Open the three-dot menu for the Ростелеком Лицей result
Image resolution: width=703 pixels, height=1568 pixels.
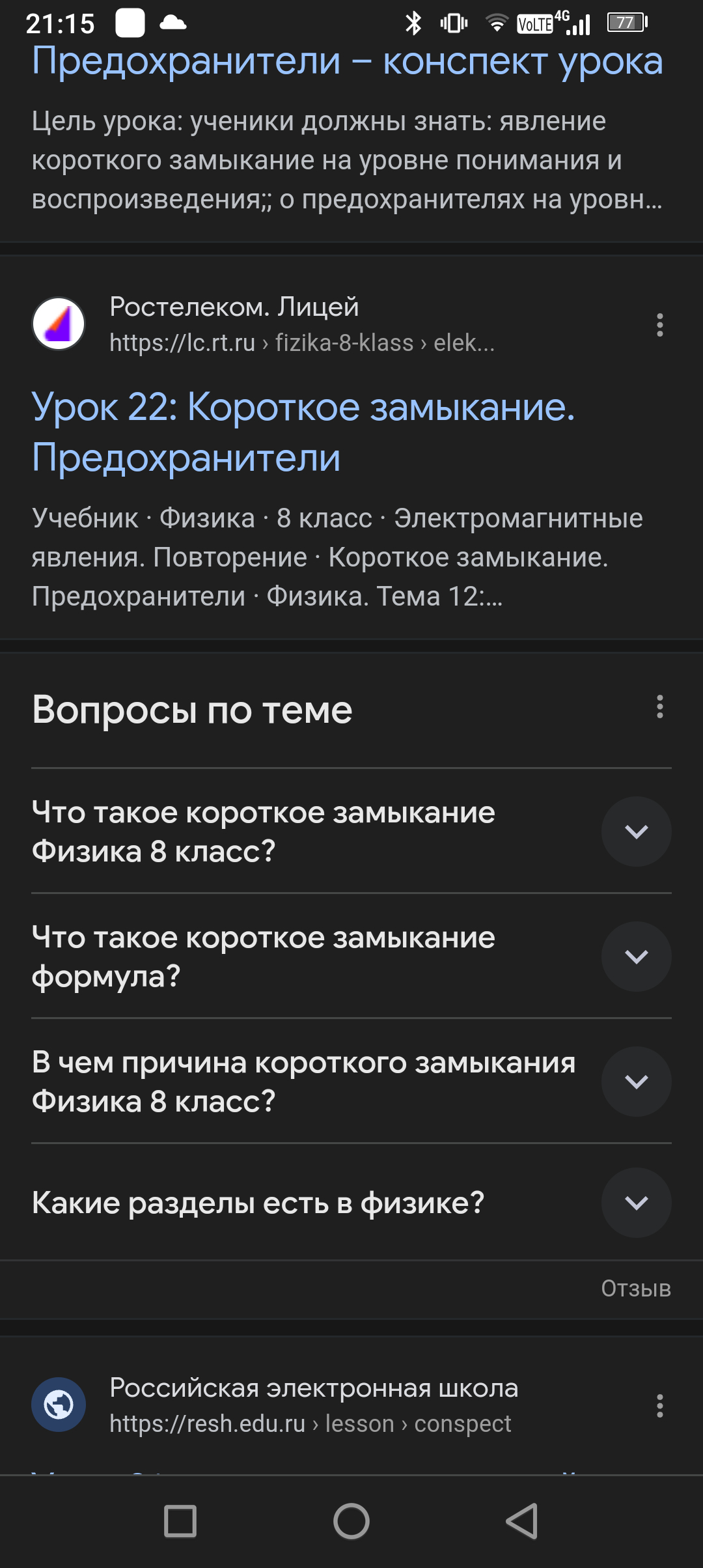659,325
